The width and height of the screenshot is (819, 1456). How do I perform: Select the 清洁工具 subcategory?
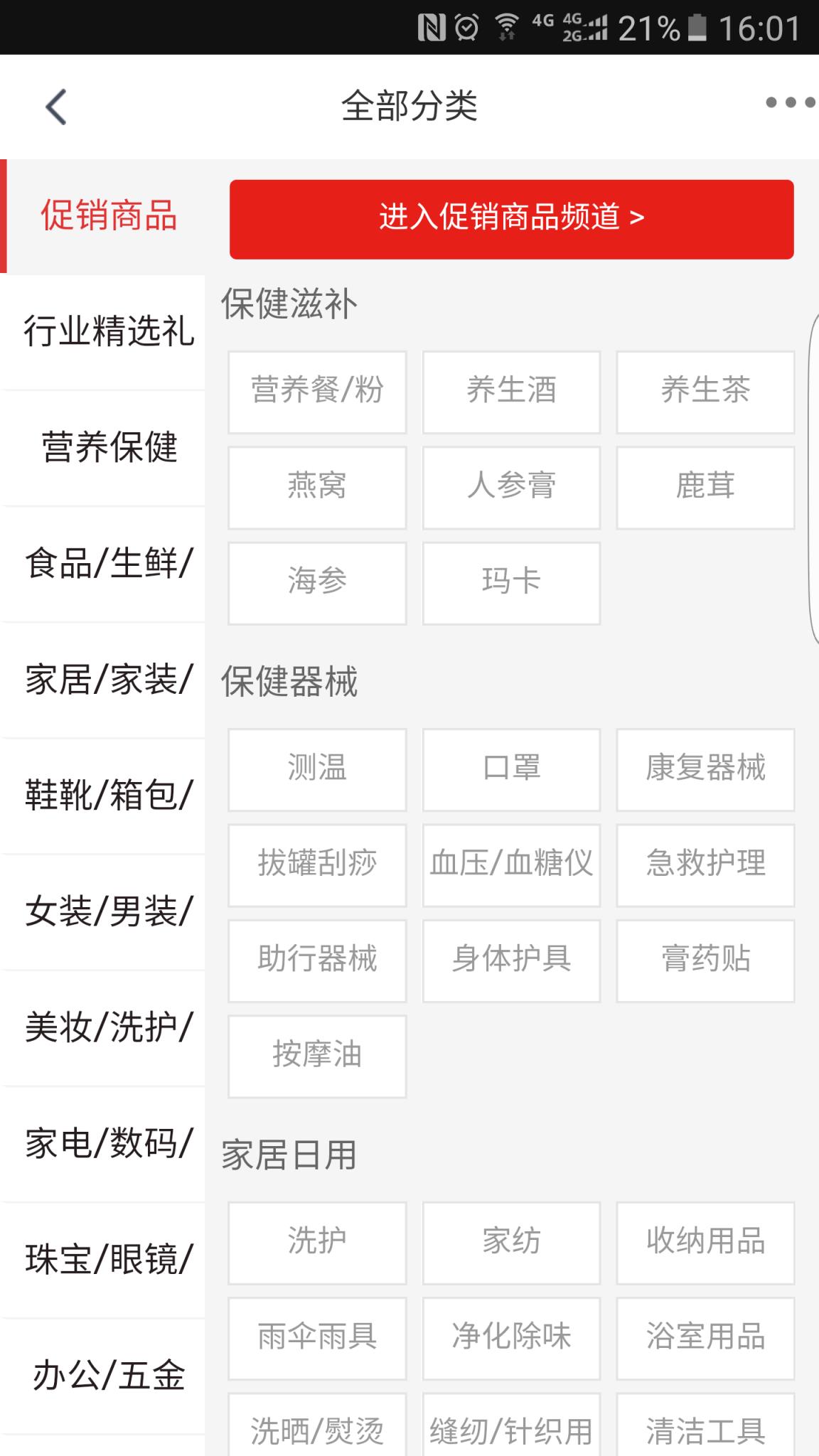[705, 1434]
